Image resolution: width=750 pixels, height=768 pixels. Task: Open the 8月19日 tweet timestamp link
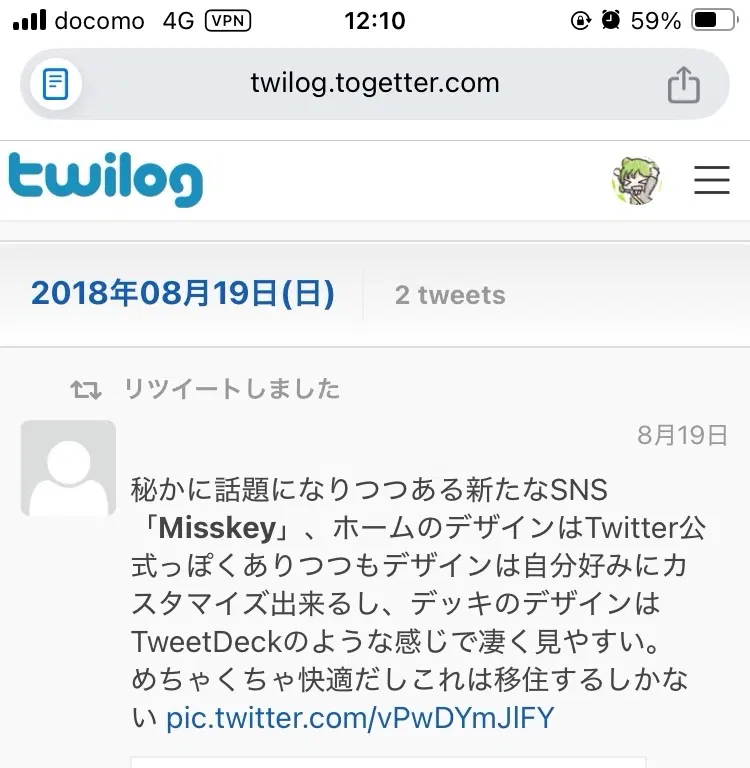683,435
